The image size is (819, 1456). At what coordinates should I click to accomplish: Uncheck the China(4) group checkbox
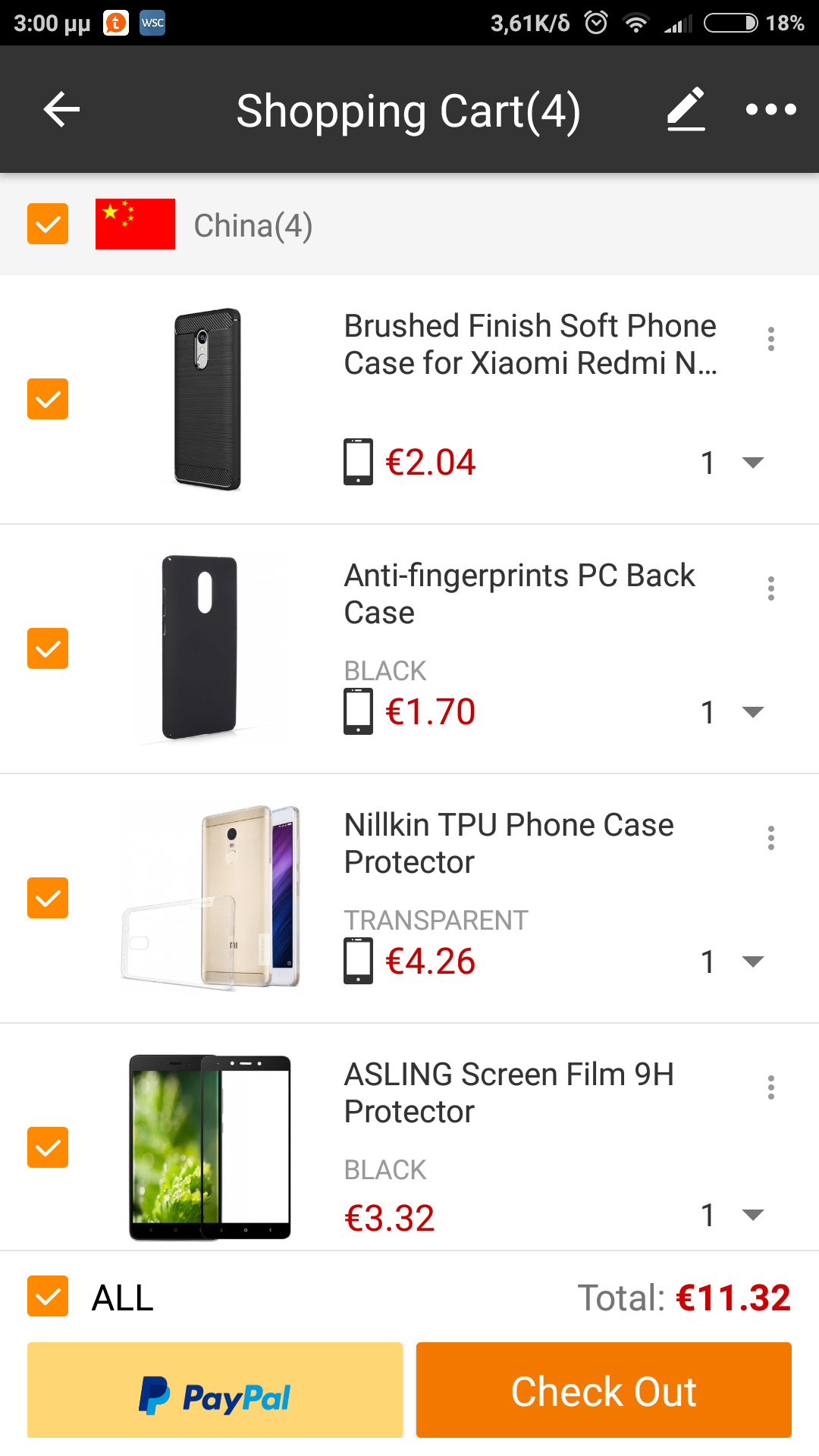click(x=48, y=224)
